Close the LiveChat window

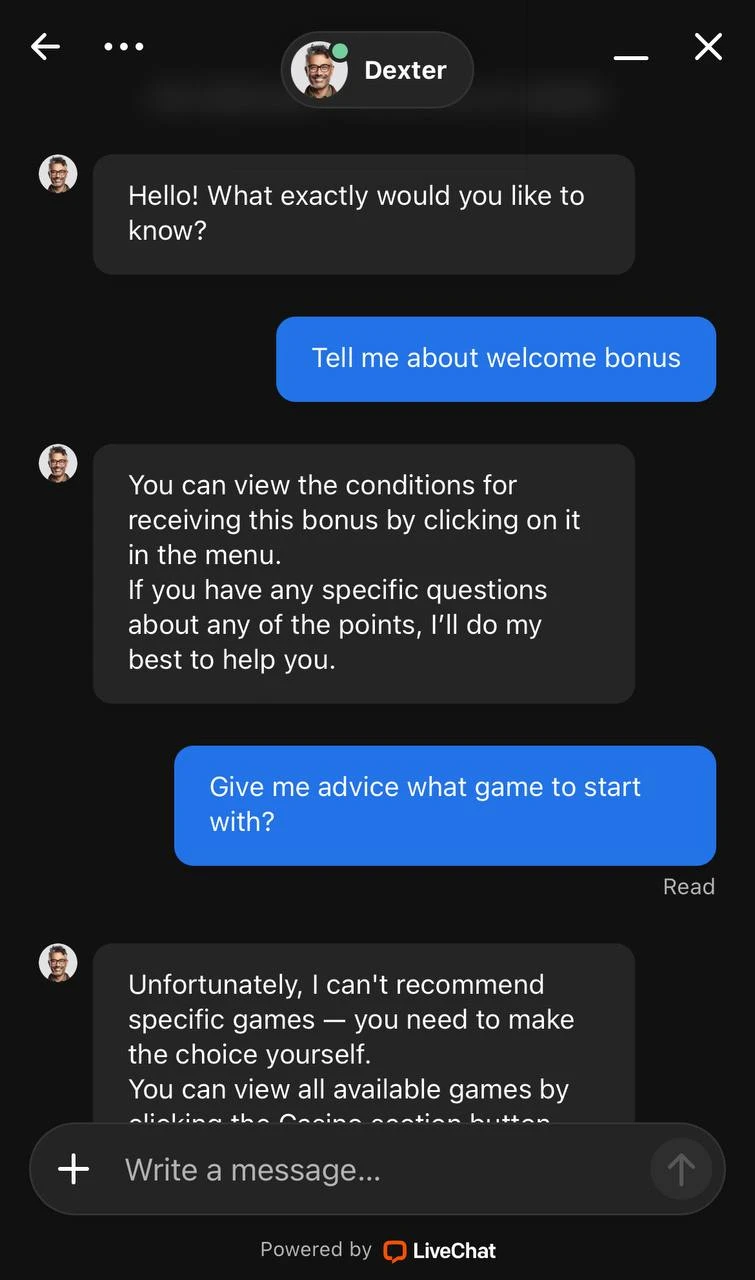[708, 47]
